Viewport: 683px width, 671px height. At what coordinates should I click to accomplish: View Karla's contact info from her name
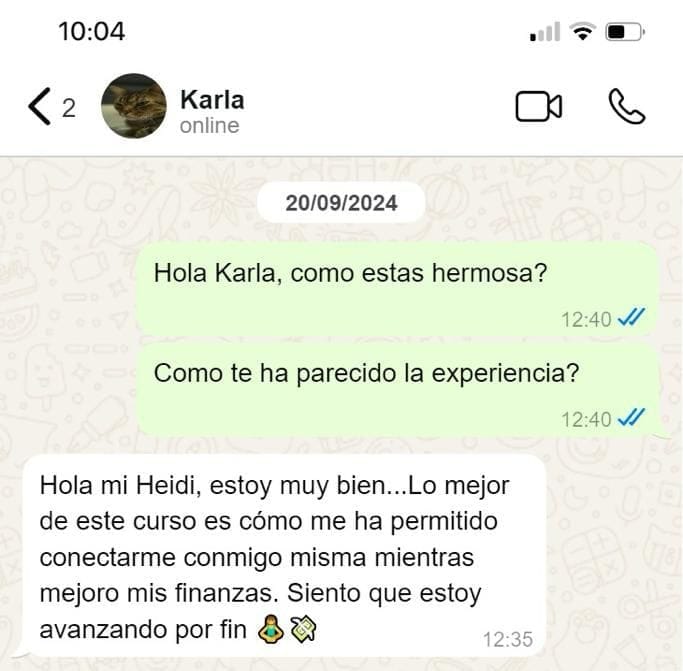(x=211, y=101)
